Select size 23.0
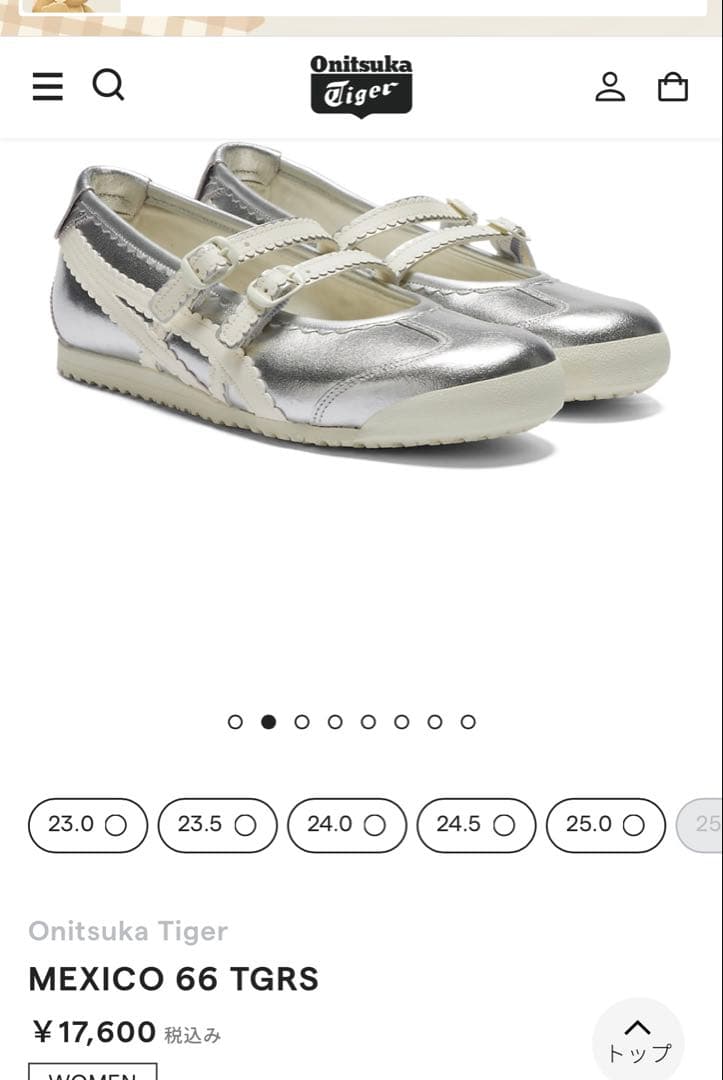The width and height of the screenshot is (723, 1080). pyautogui.click(x=87, y=825)
